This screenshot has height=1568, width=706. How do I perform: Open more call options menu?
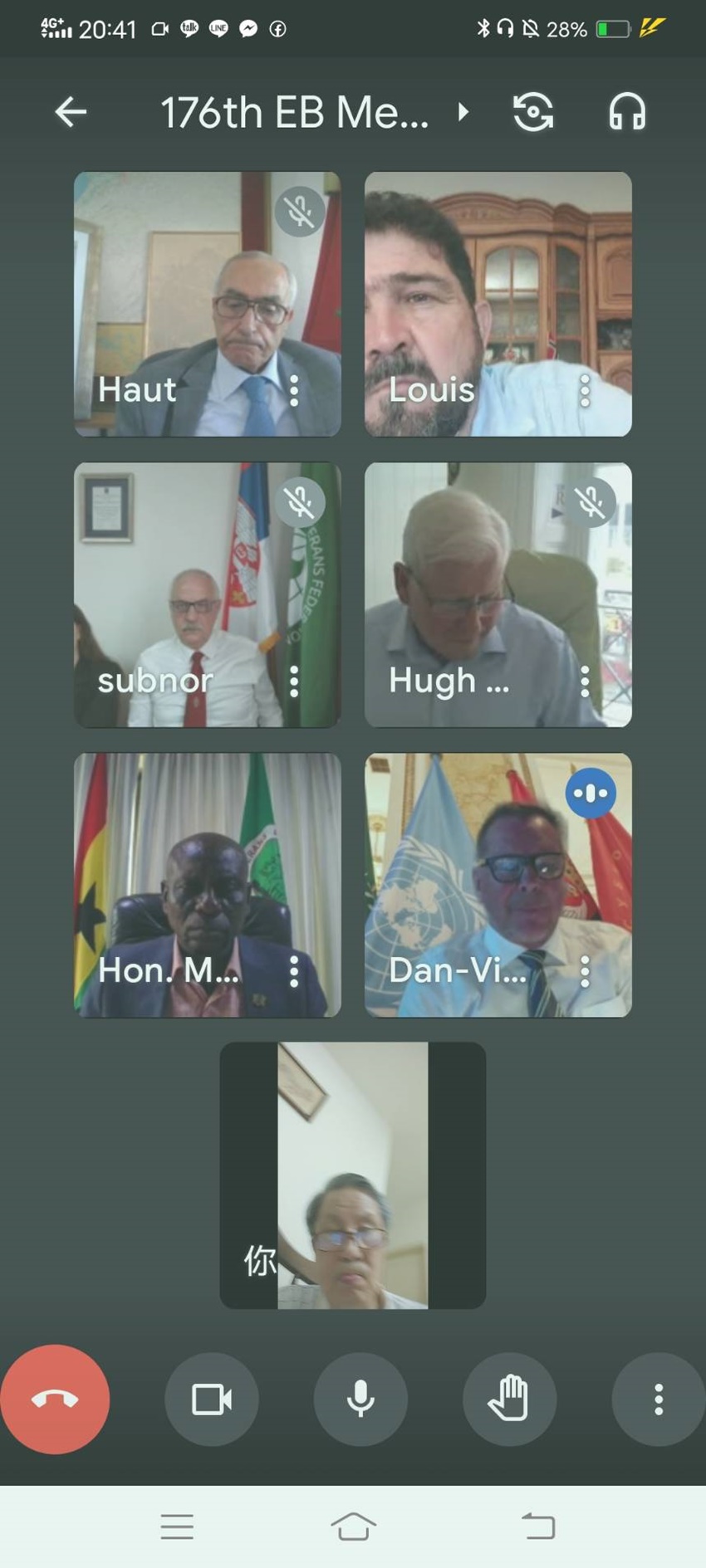(x=658, y=1399)
